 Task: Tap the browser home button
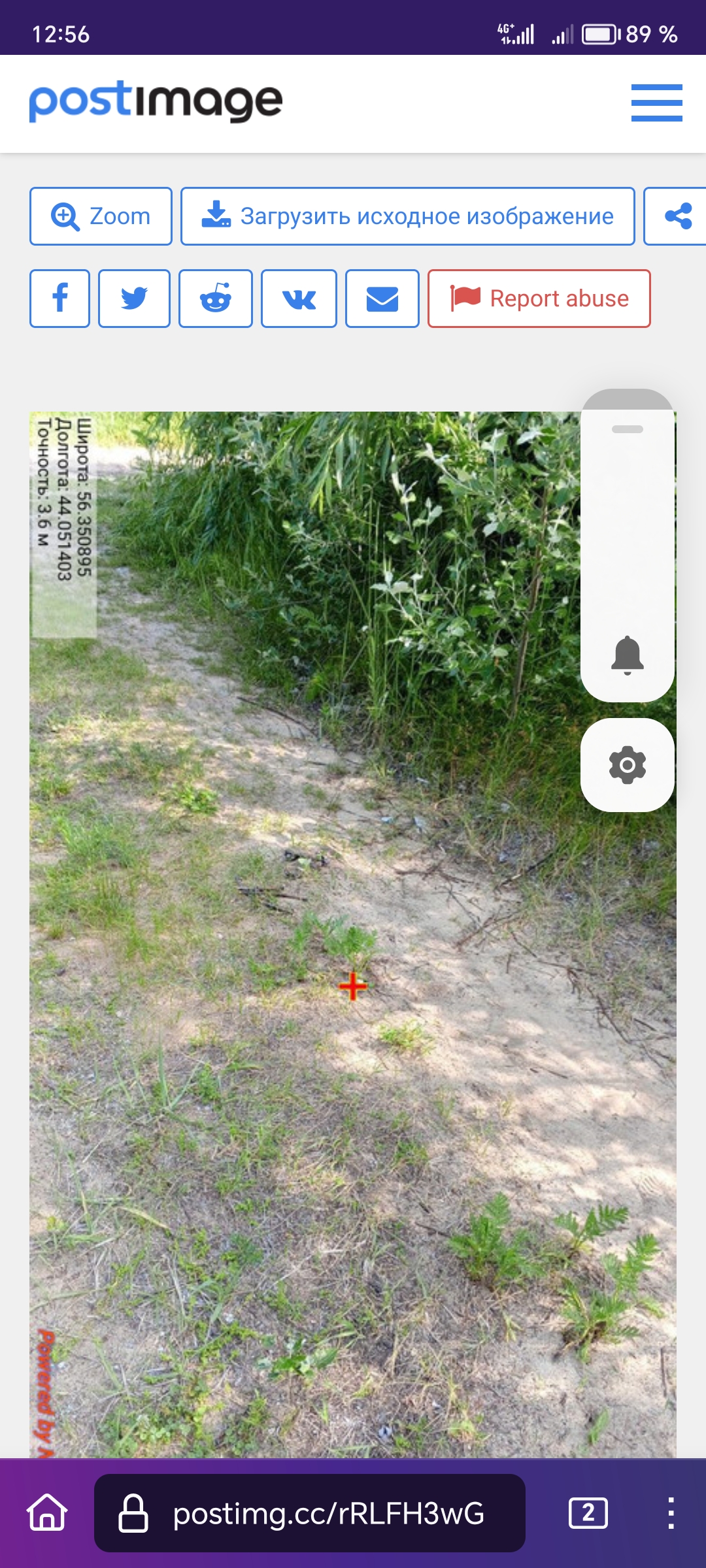click(47, 1512)
